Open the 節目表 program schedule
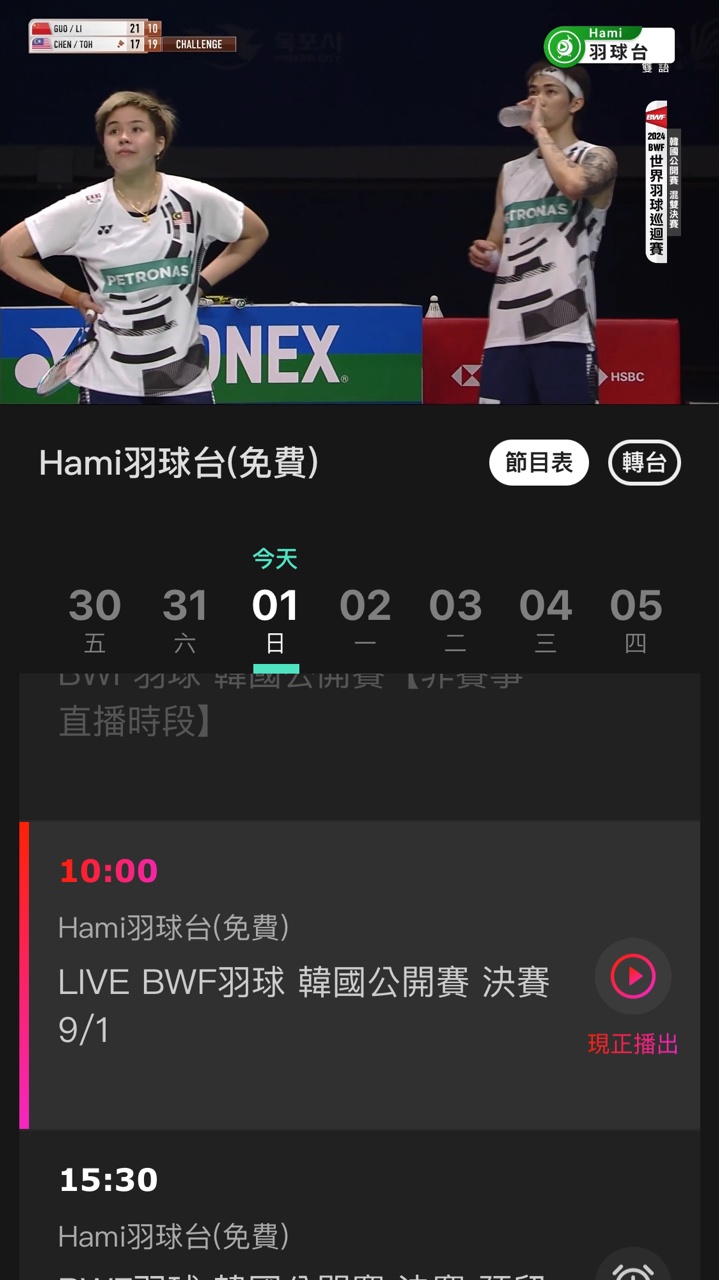This screenshot has height=1280, width=720. tap(538, 463)
